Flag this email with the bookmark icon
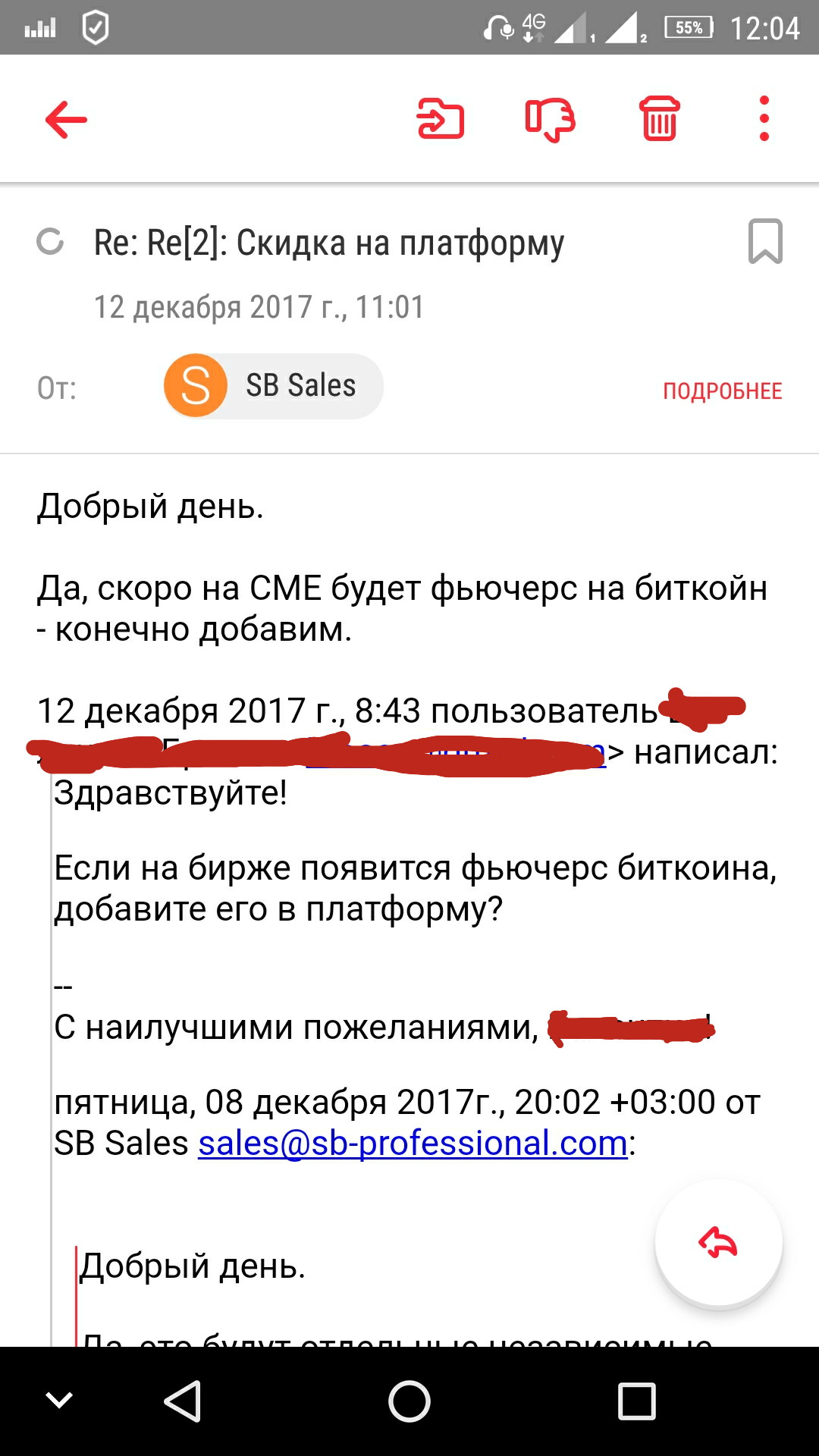Screen dimensions: 819x1456 click(x=764, y=242)
